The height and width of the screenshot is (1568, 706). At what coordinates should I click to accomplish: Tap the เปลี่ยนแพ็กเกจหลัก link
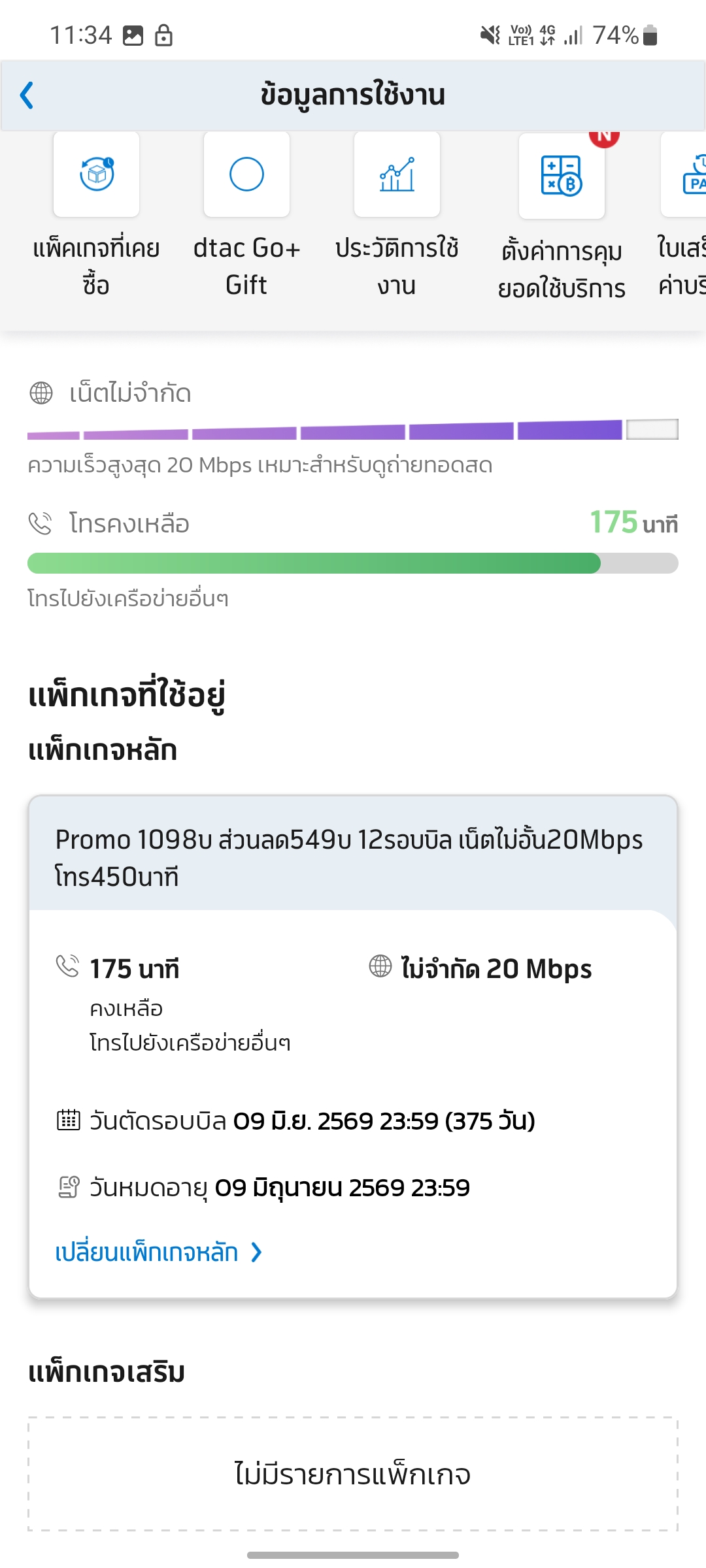pyautogui.click(x=159, y=1252)
